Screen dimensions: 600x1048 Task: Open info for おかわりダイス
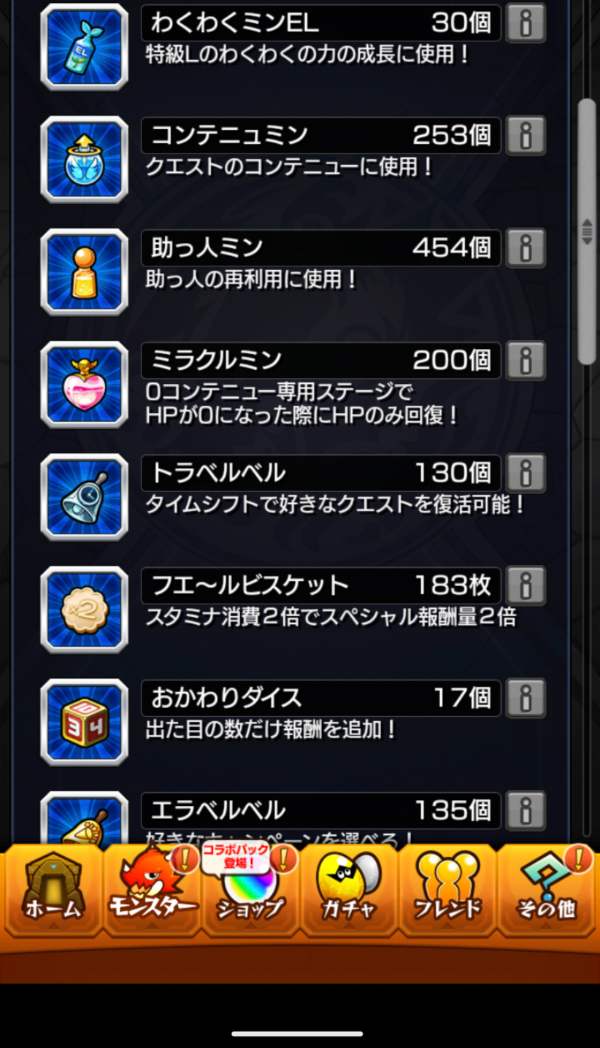click(x=525, y=697)
